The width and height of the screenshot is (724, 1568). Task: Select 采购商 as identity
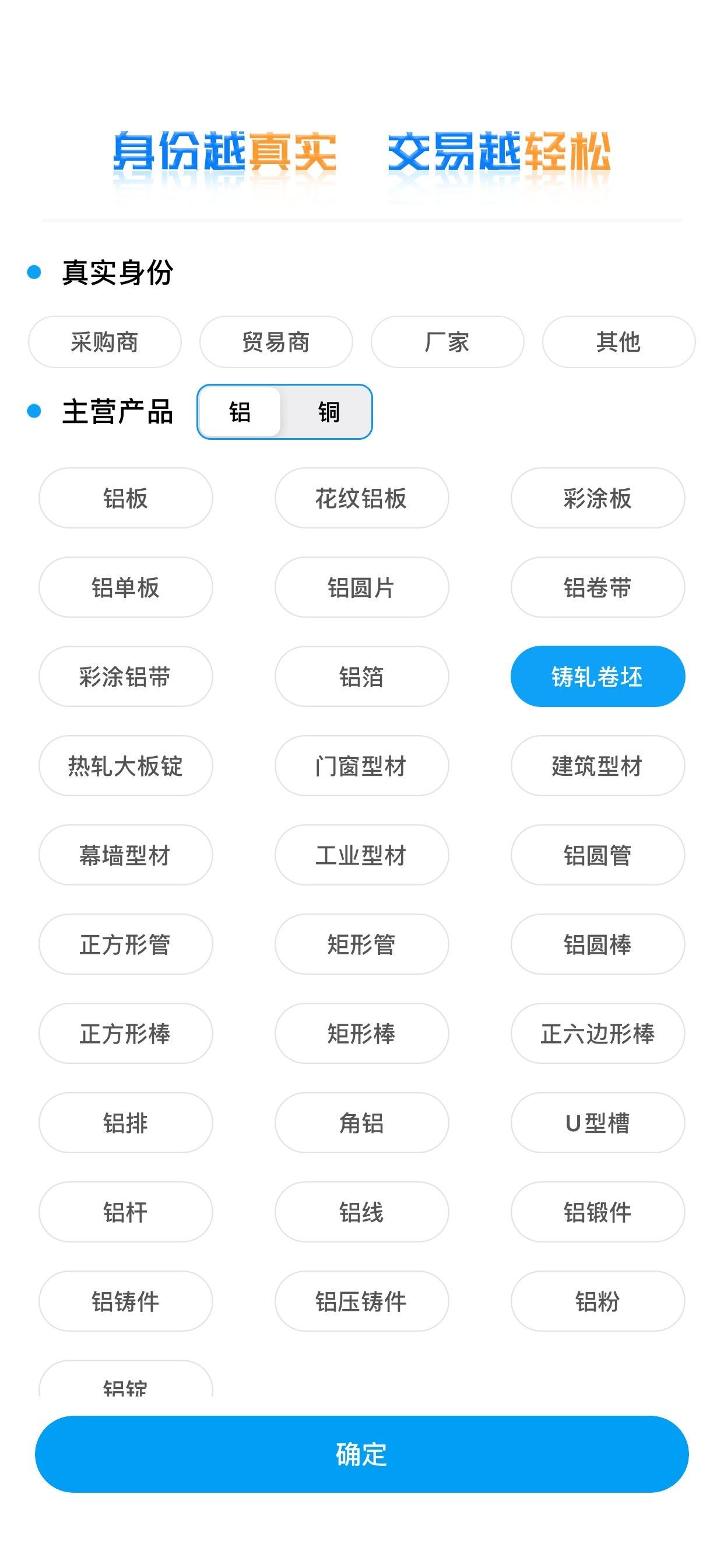click(x=105, y=341)
